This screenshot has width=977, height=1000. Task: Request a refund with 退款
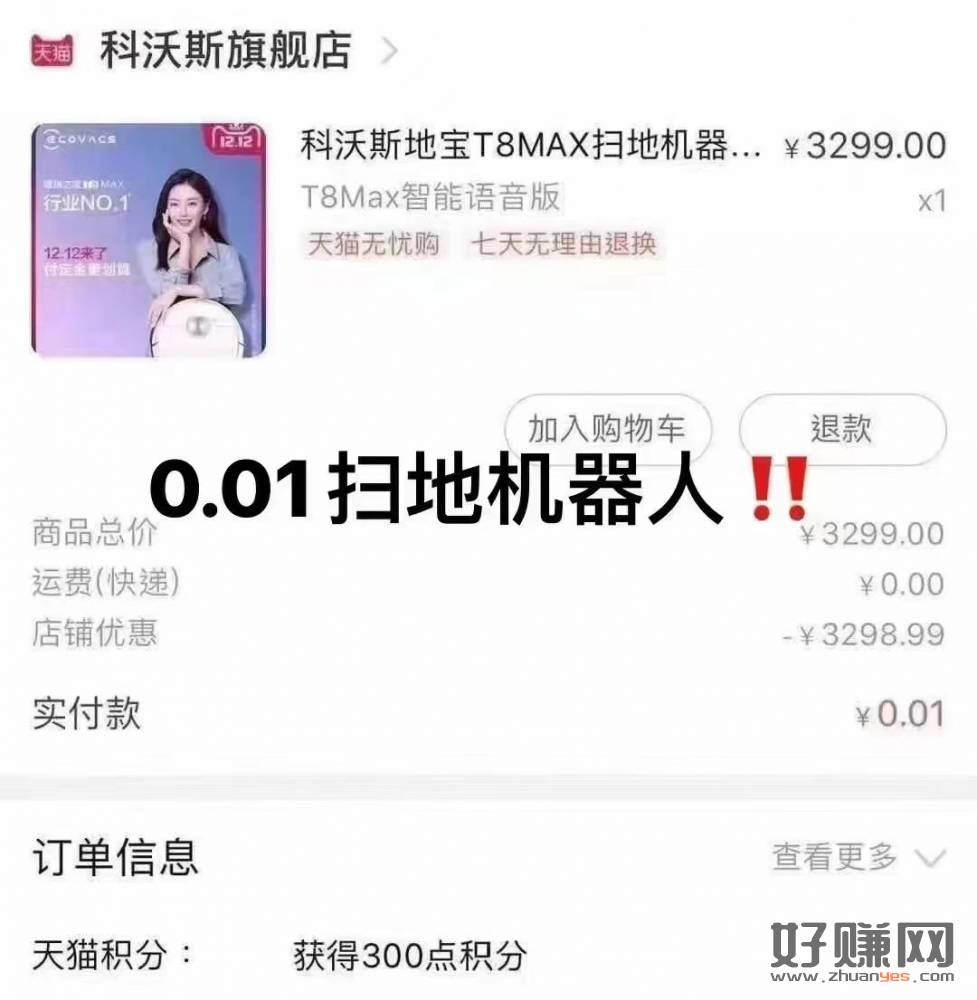pos(841,429)
